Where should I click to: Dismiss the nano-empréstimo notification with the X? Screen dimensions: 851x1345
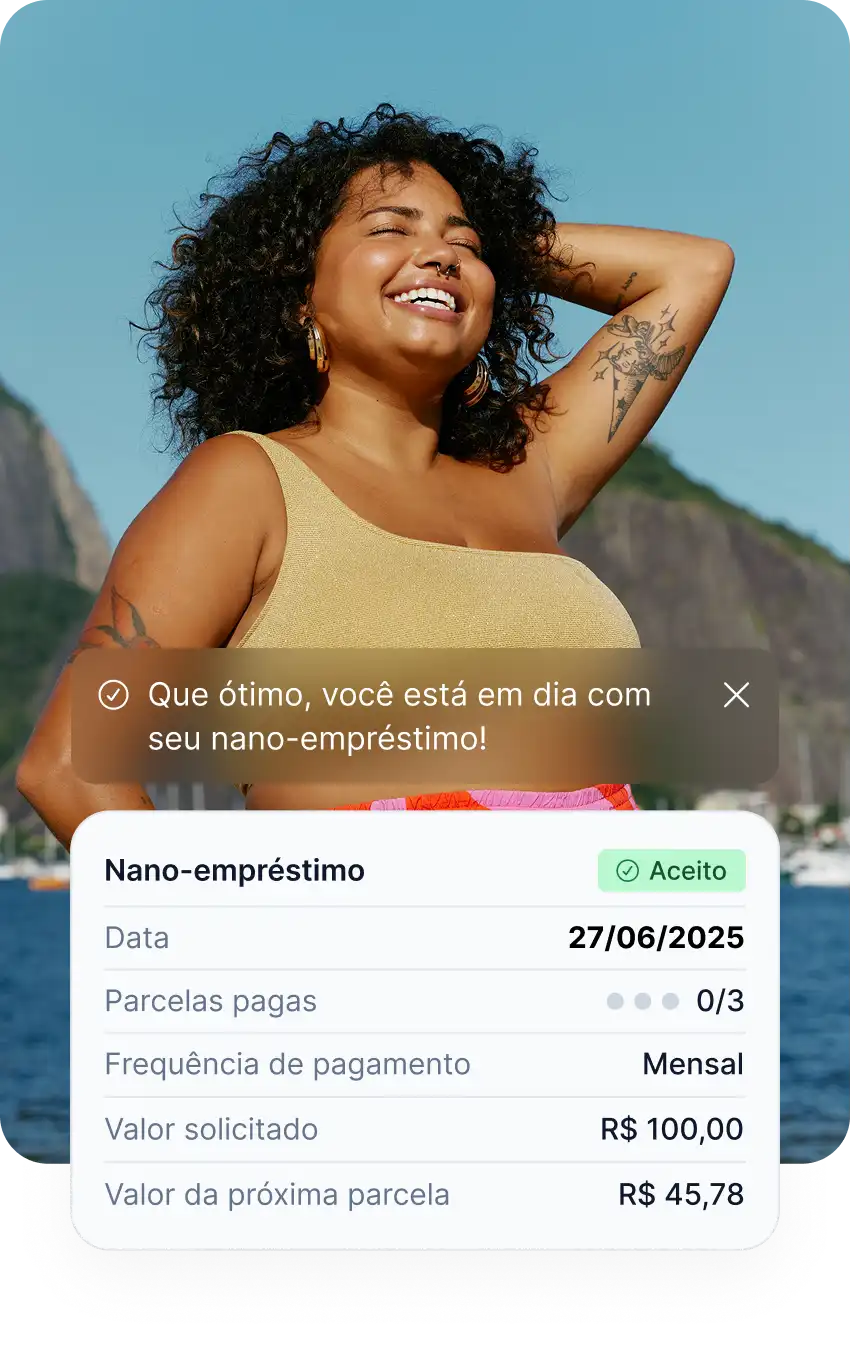[x=737, y=695]
